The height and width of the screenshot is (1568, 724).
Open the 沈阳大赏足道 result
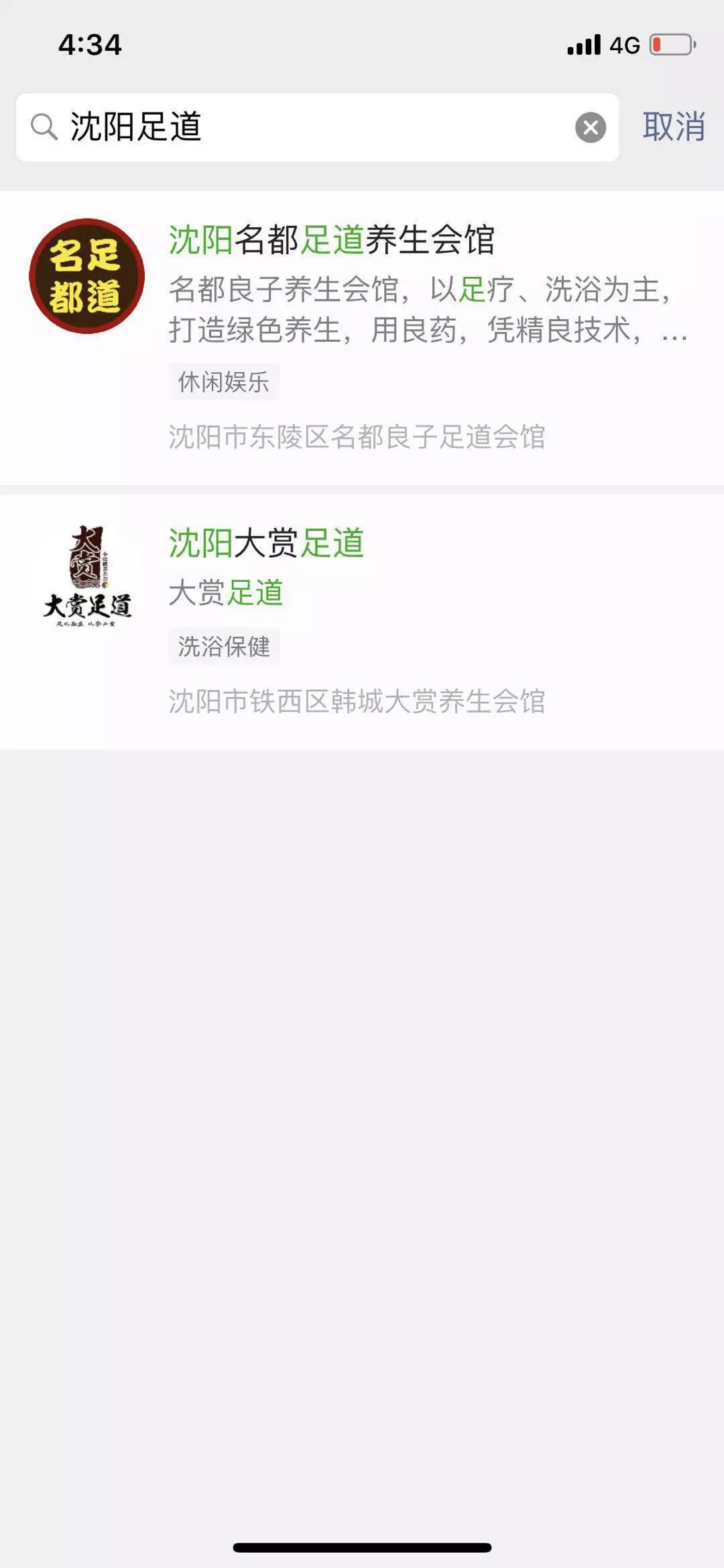[x=362, y=622]
